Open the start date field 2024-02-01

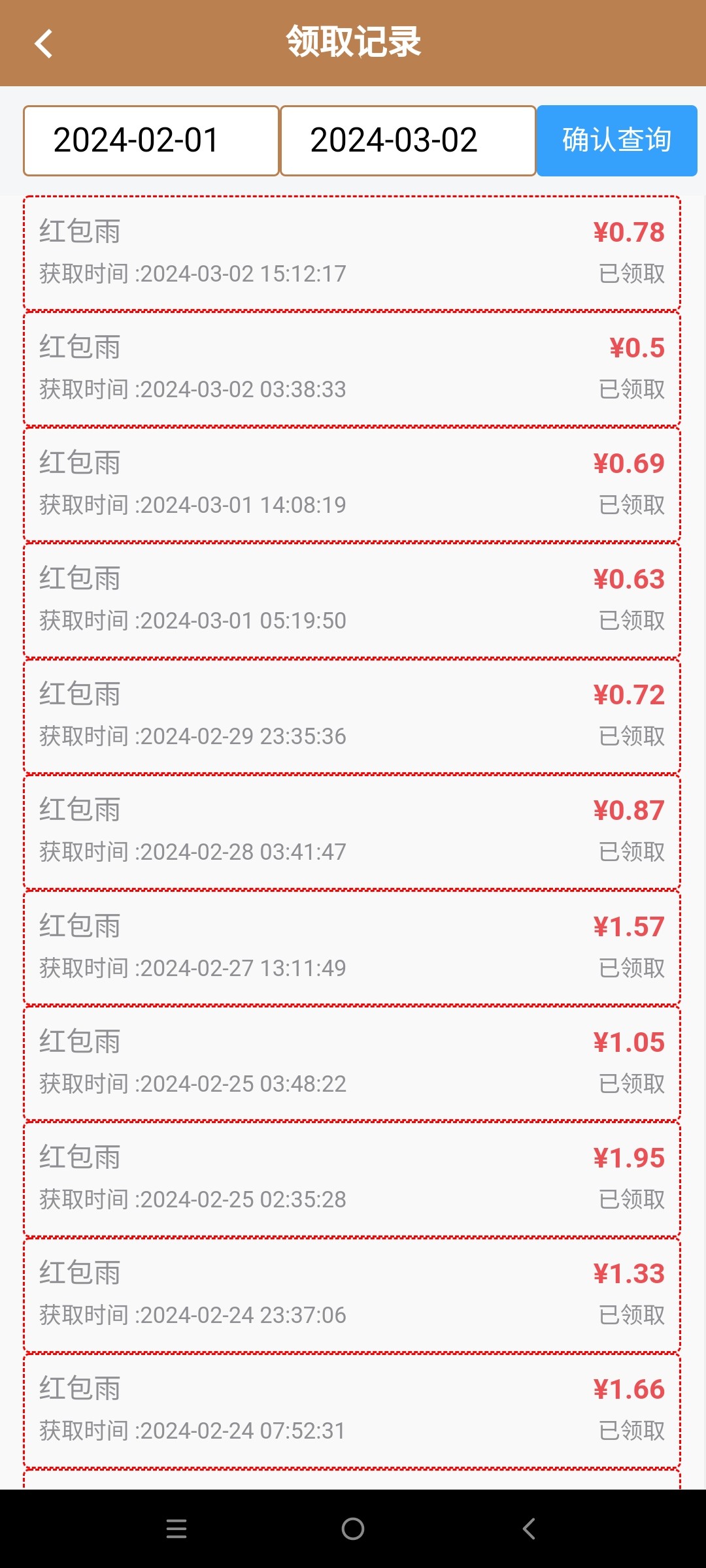tap(151, 140)
